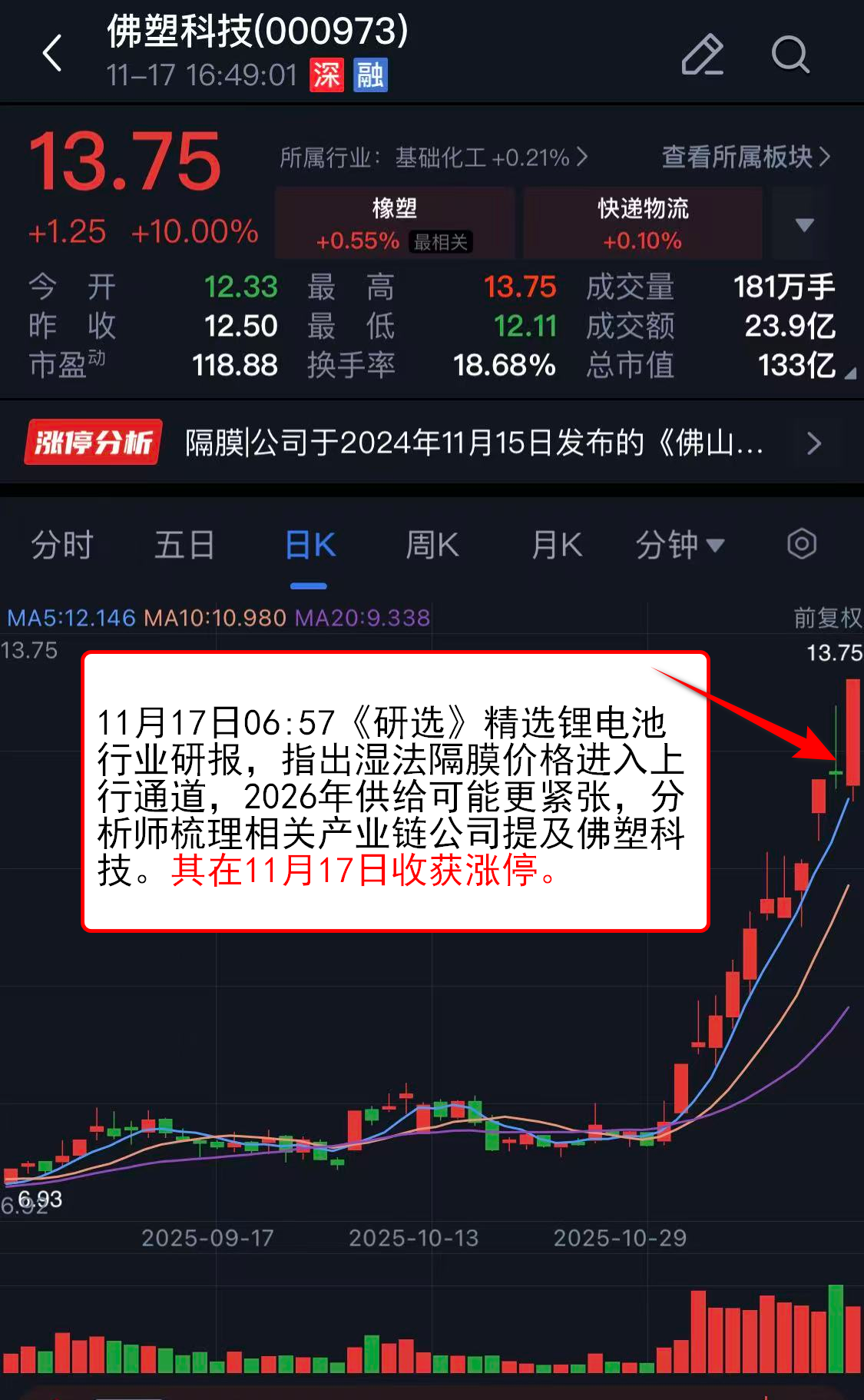Viewport: 864px width, 1400px height.
Task: Open the 涨停分析 news row
Action: click(430, 443)
